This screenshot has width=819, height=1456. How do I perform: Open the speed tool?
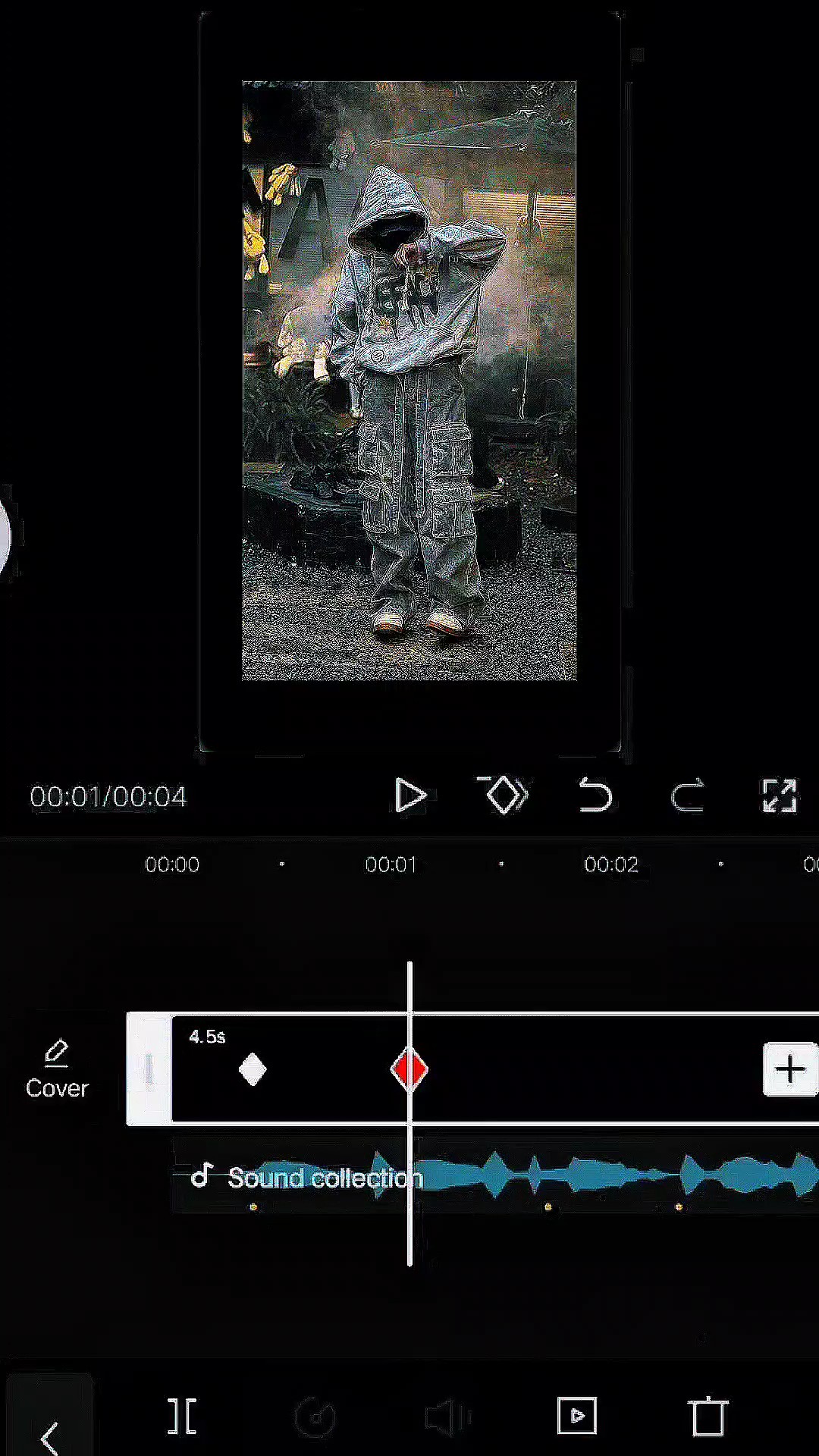[x=315, y=1416]
